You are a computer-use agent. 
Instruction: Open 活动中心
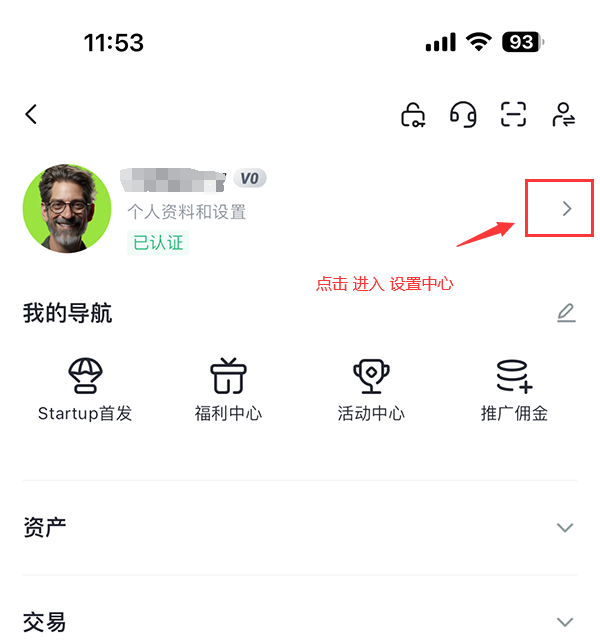[x=371, y=388]
